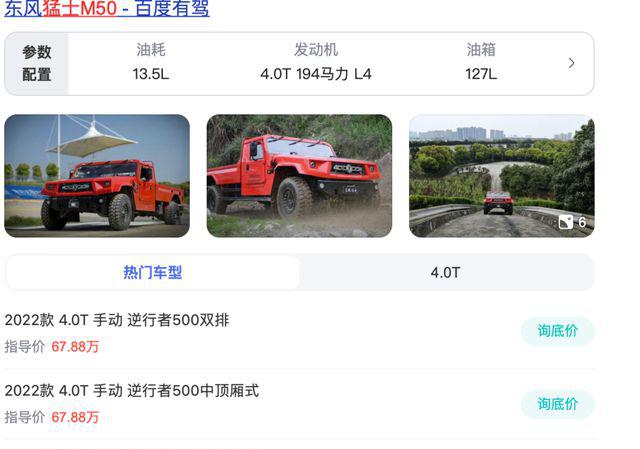
Task: Open the 东风猛士M50 百度有驾 link
Action: click(107, 10)
